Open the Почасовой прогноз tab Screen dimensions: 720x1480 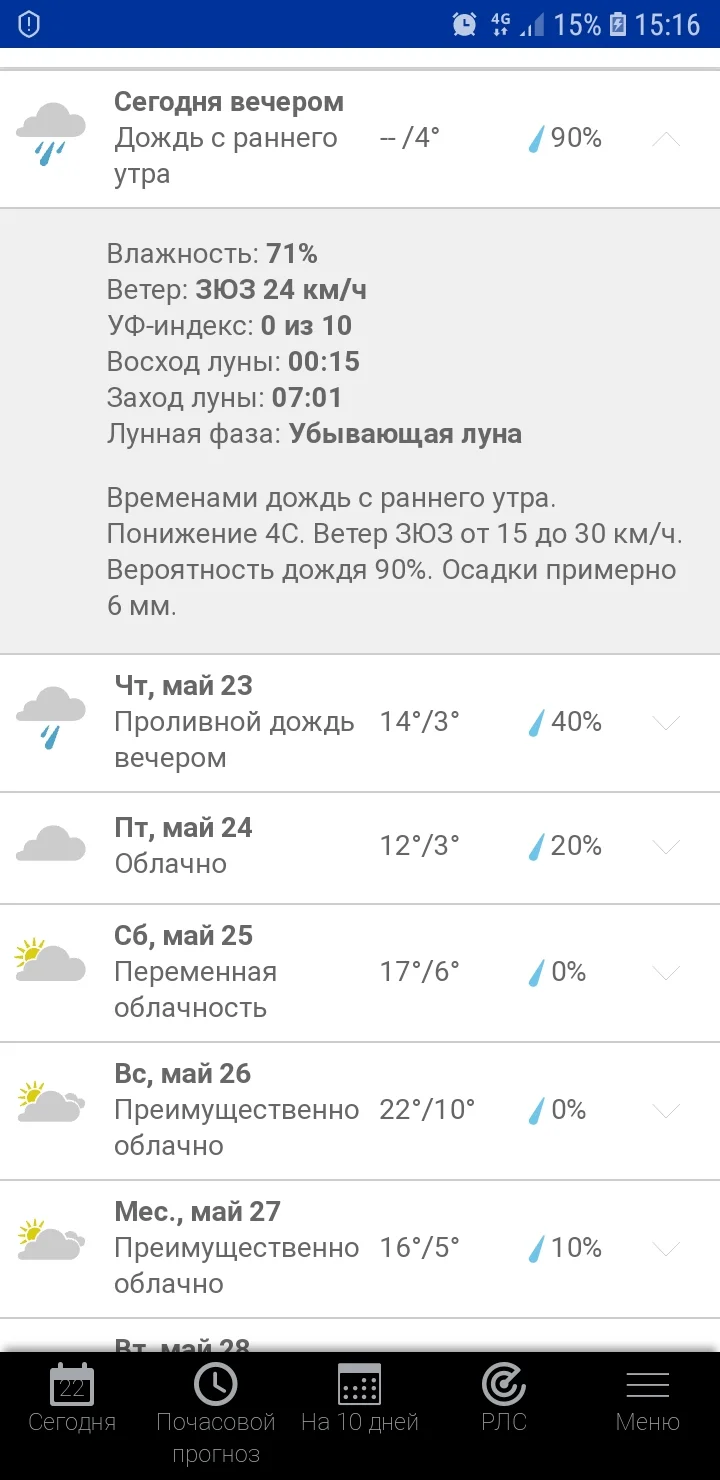tap(216, 1410)
